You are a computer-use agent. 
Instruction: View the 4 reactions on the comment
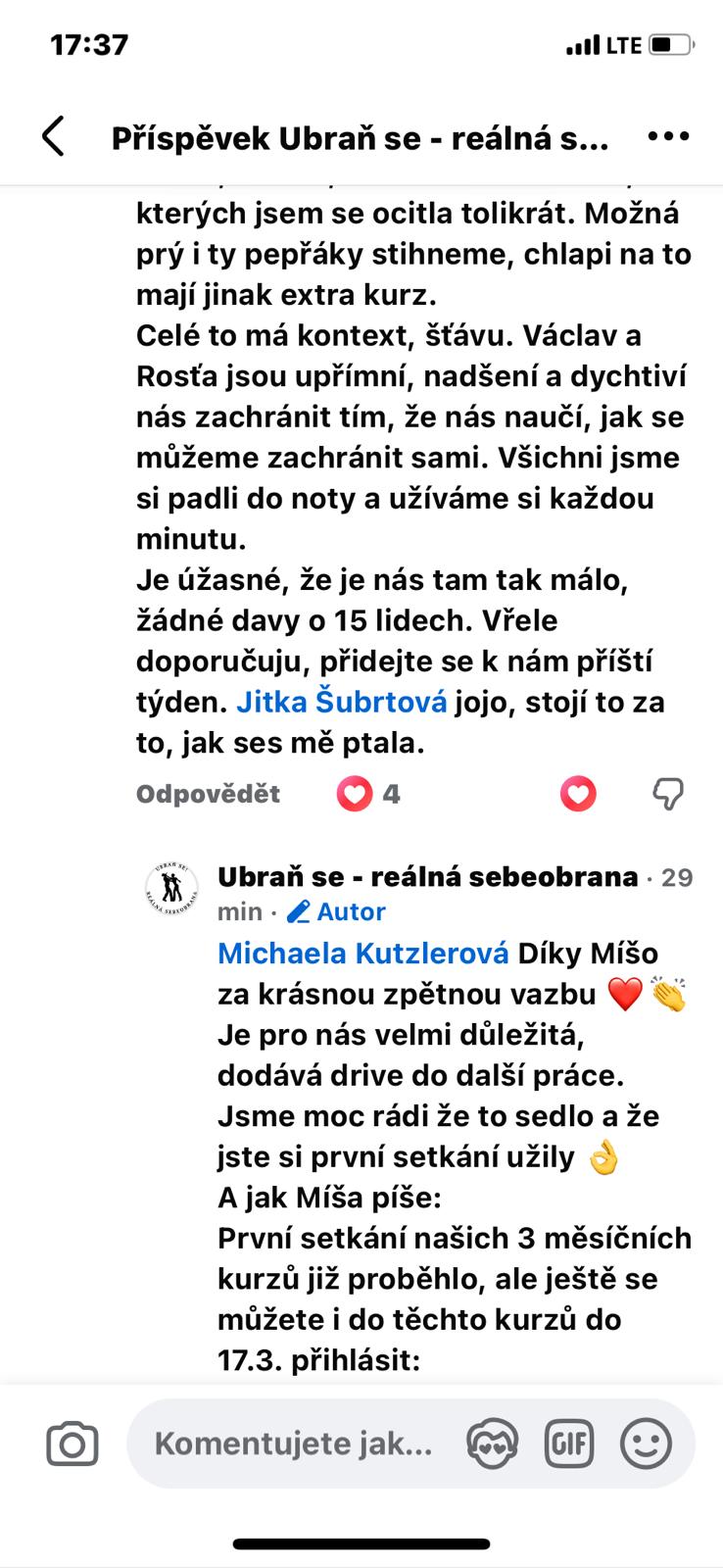tap(369, 793)
